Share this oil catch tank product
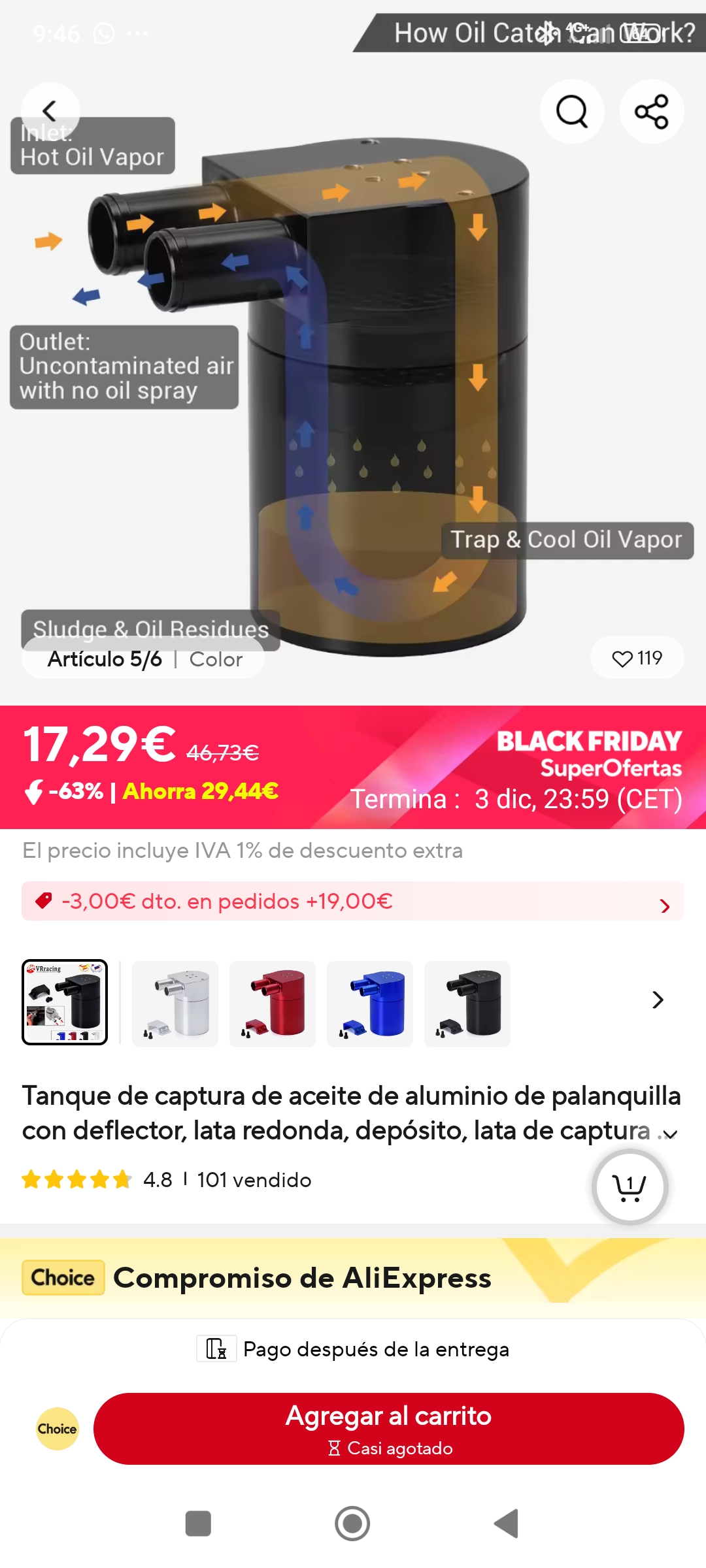The height and width of the screenshot is (1568, 706). click(x=652, y=111)
